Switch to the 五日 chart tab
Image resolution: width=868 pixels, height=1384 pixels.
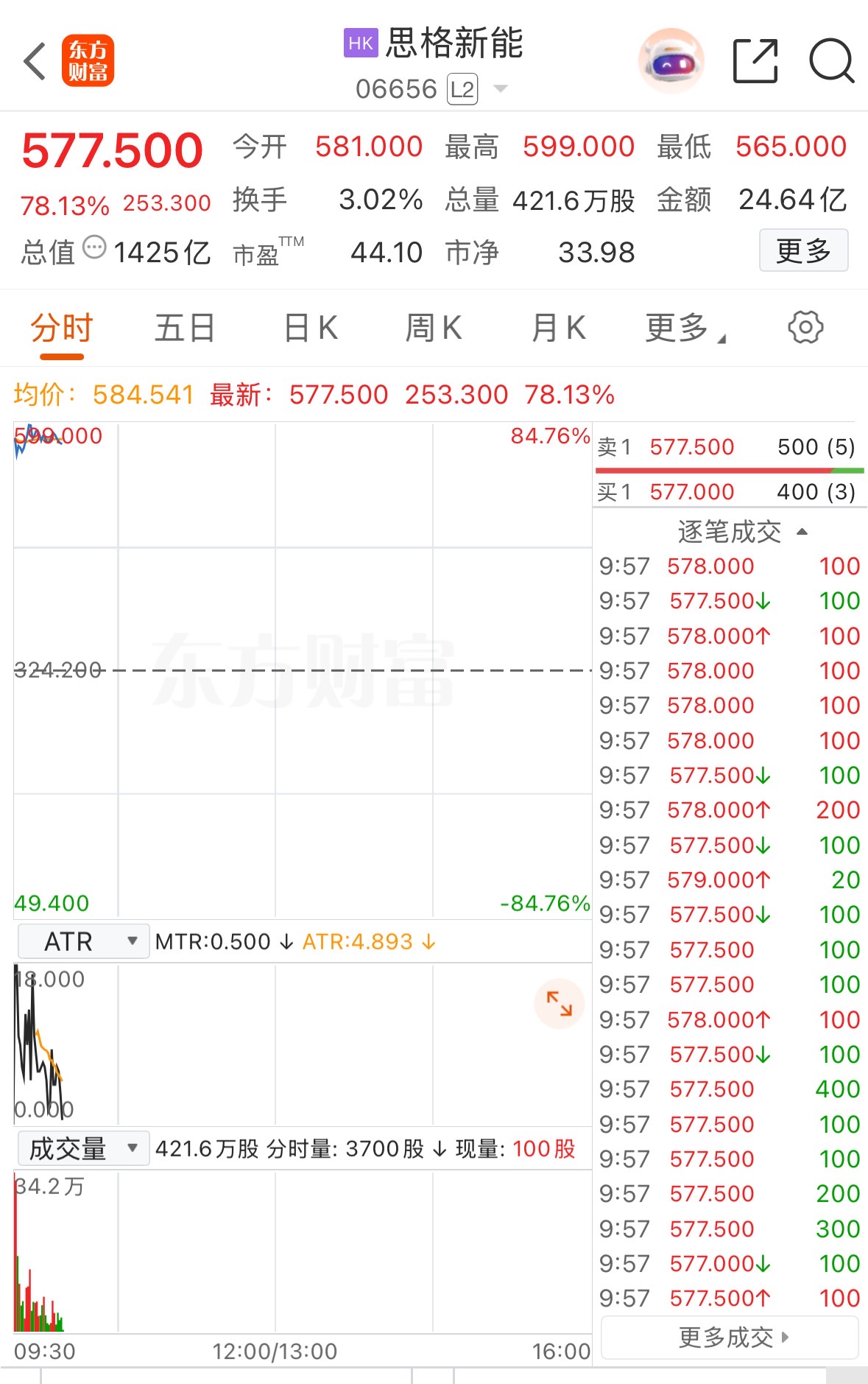click(185, 328)
